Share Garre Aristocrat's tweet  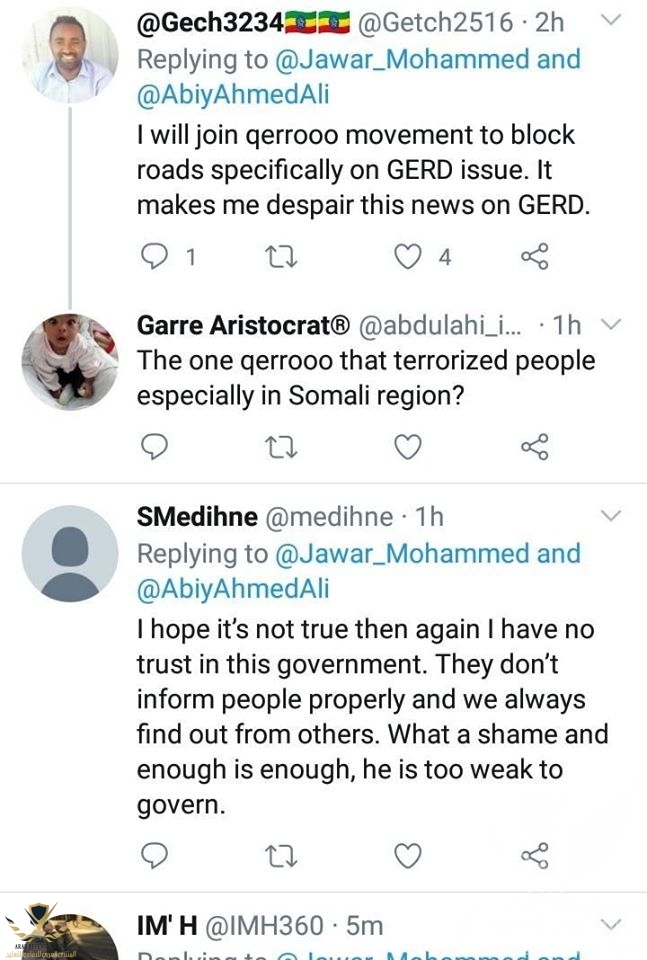535,446
